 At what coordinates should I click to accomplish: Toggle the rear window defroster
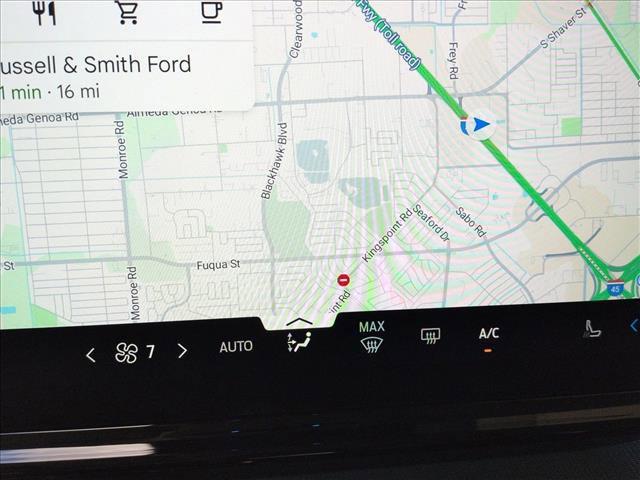point(431,335)
